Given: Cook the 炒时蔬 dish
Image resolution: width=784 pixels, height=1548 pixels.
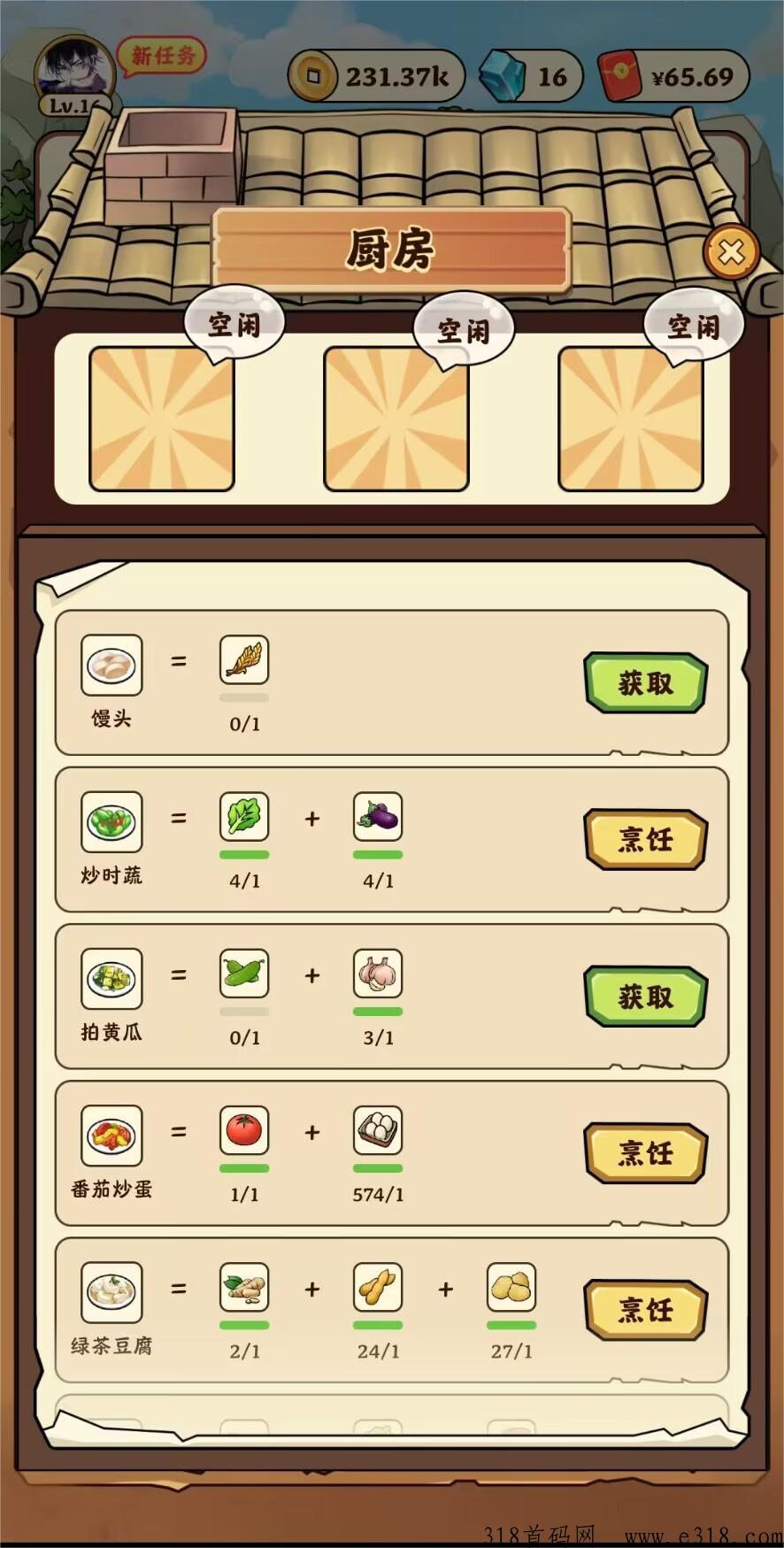Looking at the screenshot, I should 645,839.
